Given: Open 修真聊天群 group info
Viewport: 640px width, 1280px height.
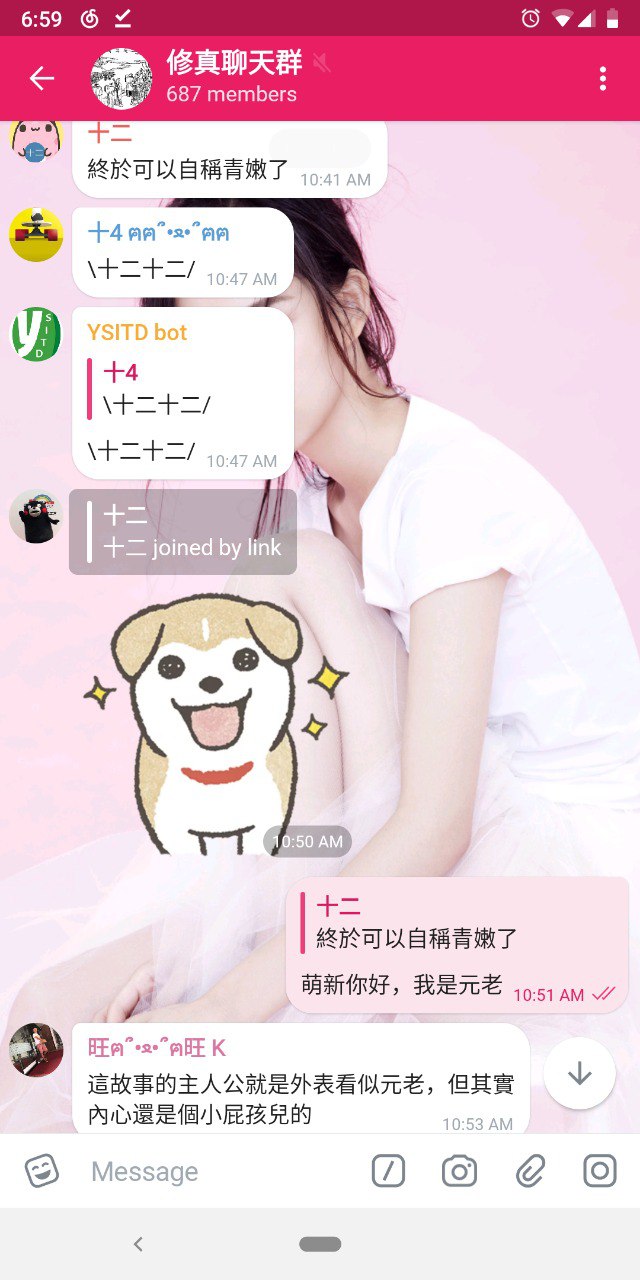Looking at the screenshot, I should 233,78.
